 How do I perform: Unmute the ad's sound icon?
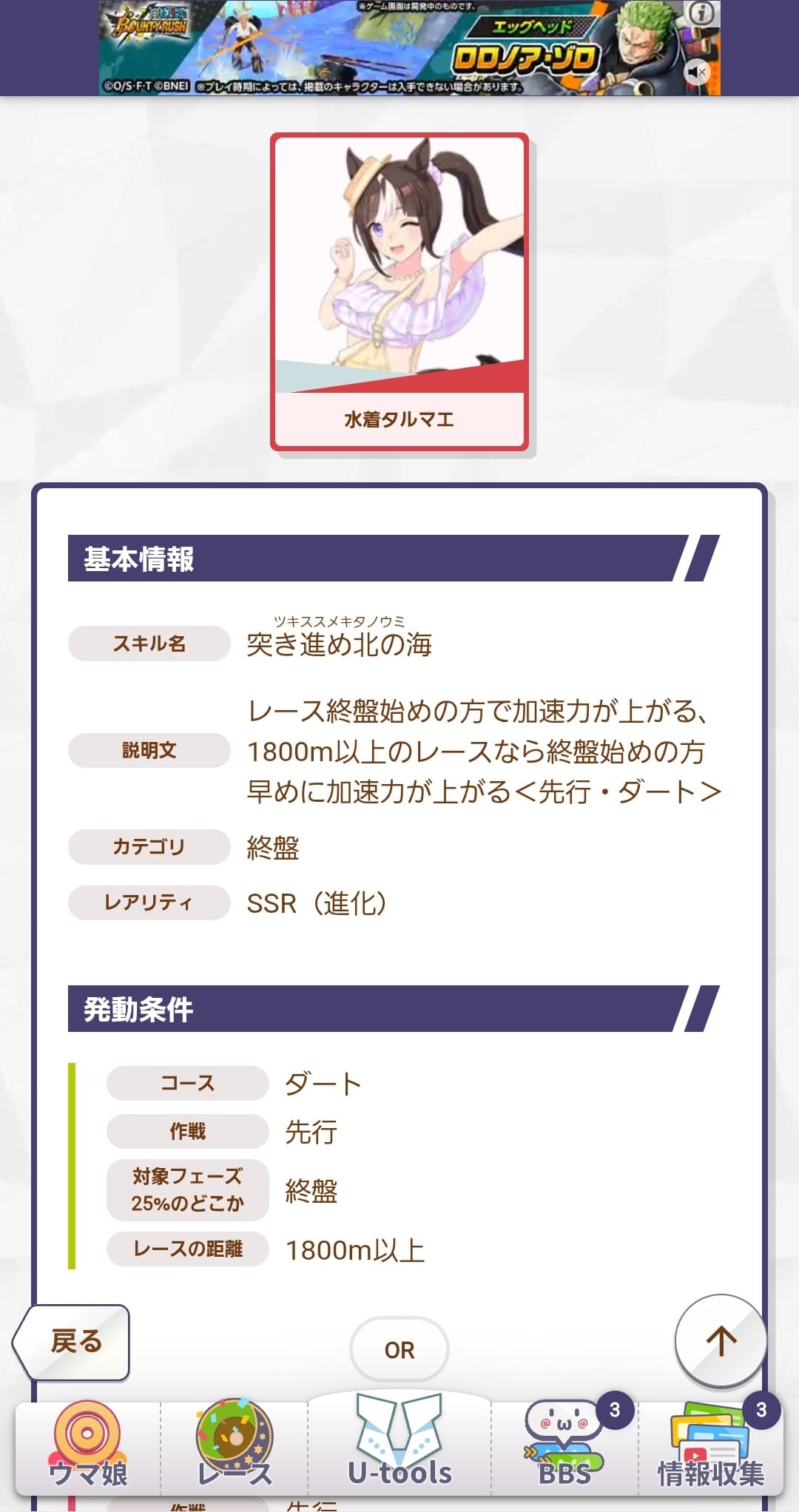point(696,72)
